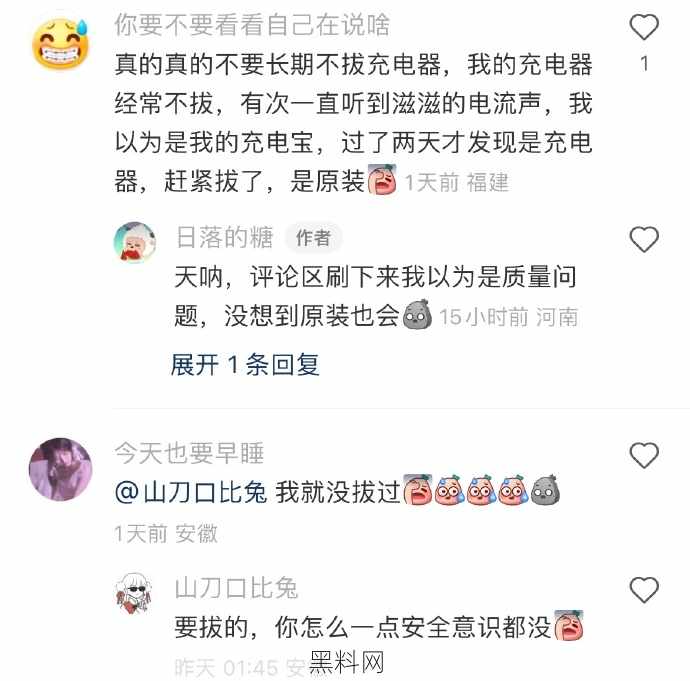Image resolution: width=690 pixels, height=681 pixels.
Task: Open the username 日落的糖
Action: 224,237
